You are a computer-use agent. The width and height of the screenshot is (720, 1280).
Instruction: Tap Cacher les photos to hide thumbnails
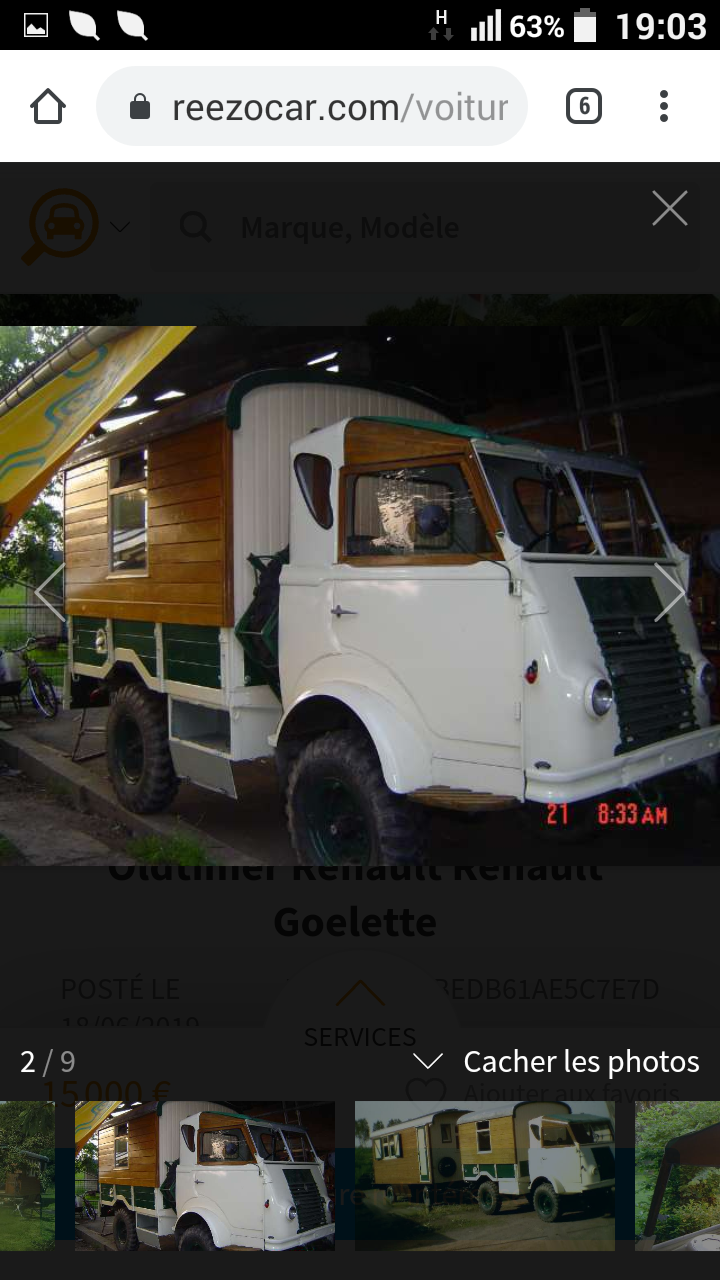[x=557, y=1061]
